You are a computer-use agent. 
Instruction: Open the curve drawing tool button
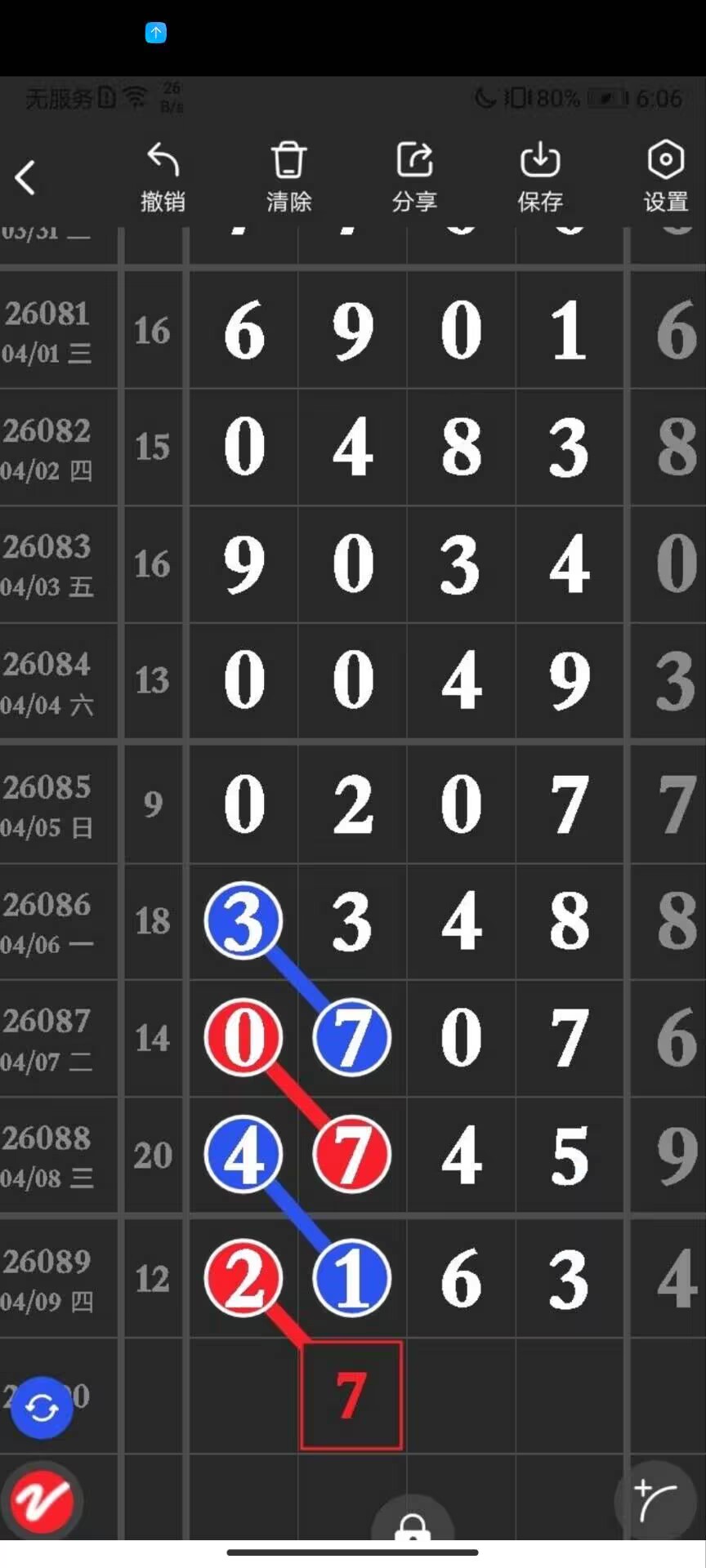(656, 1501)
